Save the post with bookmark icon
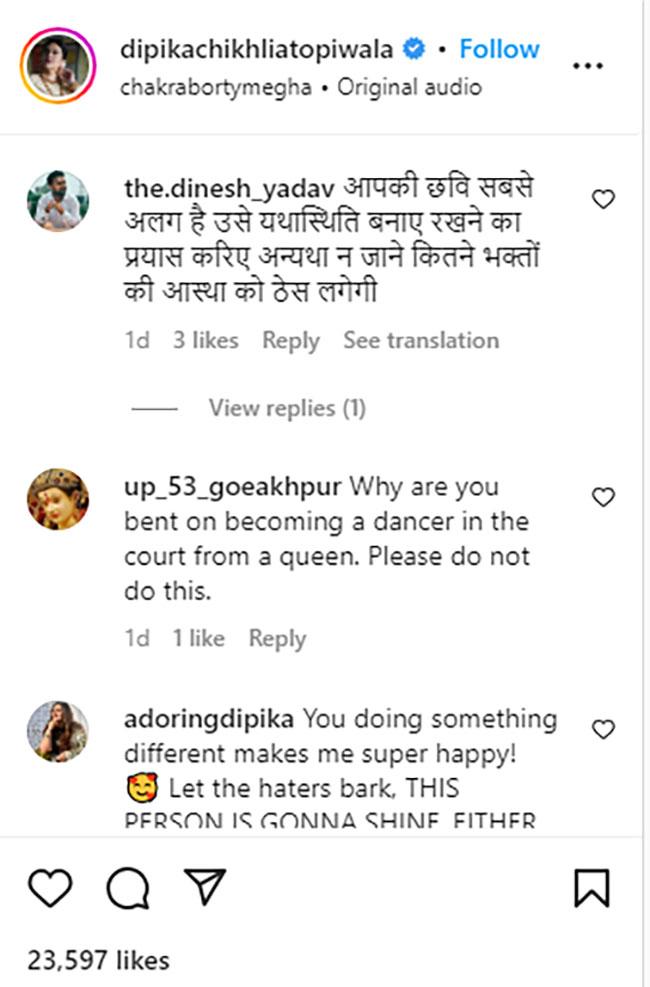This screenshot has height=987, width=650. click(592, 888)
